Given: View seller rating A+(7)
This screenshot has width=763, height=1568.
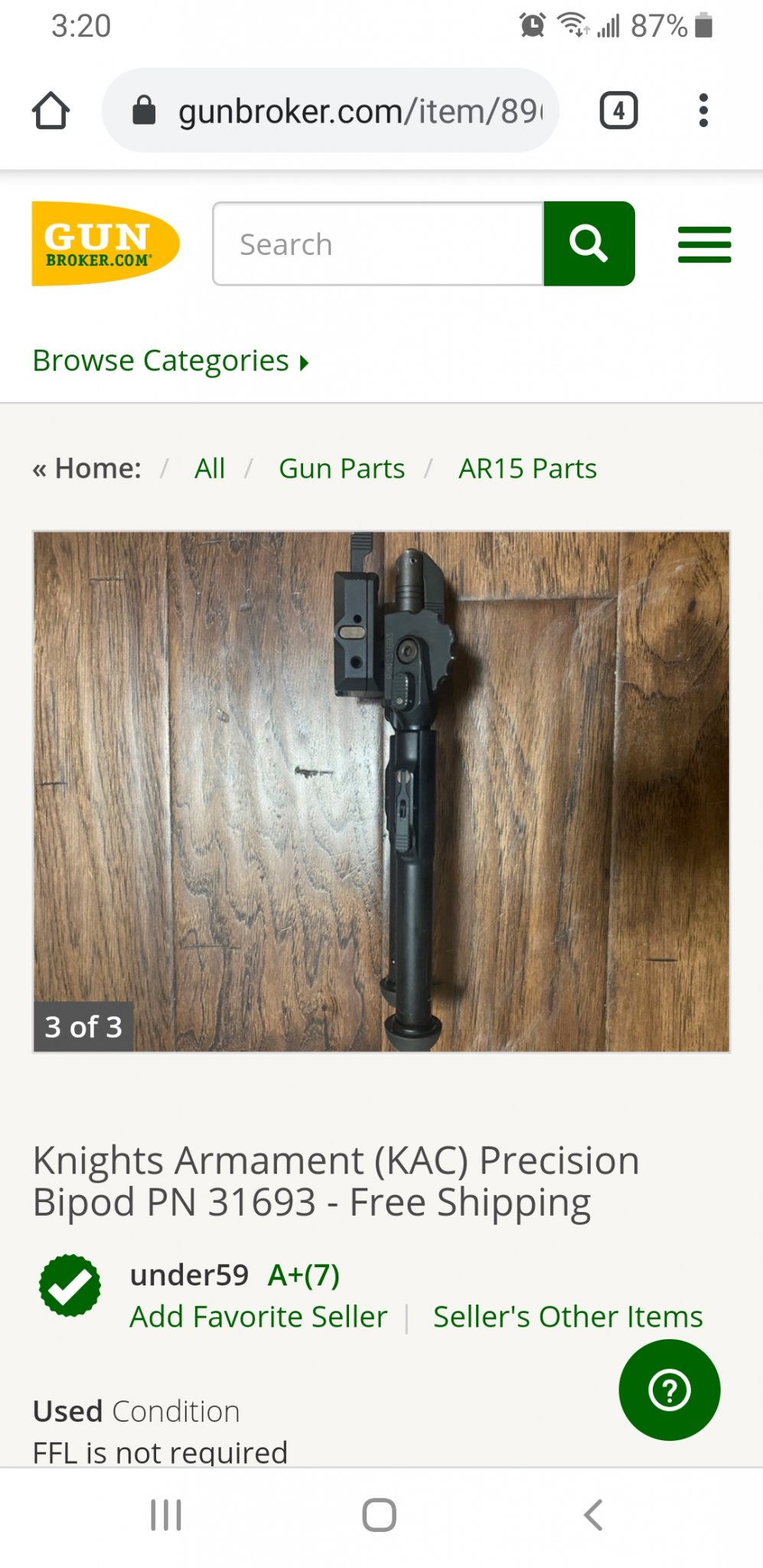Looking at the screenshot, I should click(x=303, y=1275).
